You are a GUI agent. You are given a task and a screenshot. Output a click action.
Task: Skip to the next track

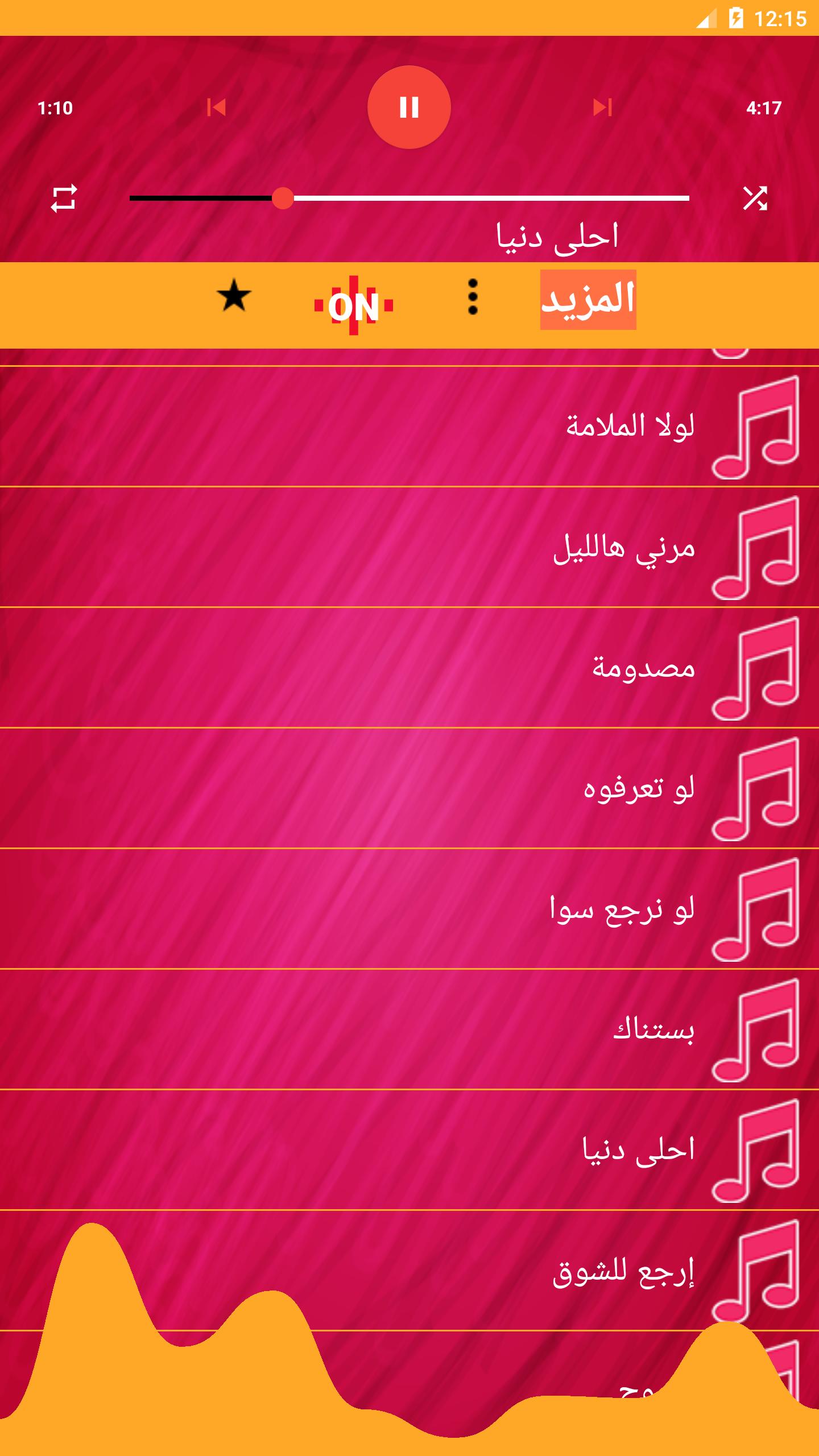click(602, 107)
